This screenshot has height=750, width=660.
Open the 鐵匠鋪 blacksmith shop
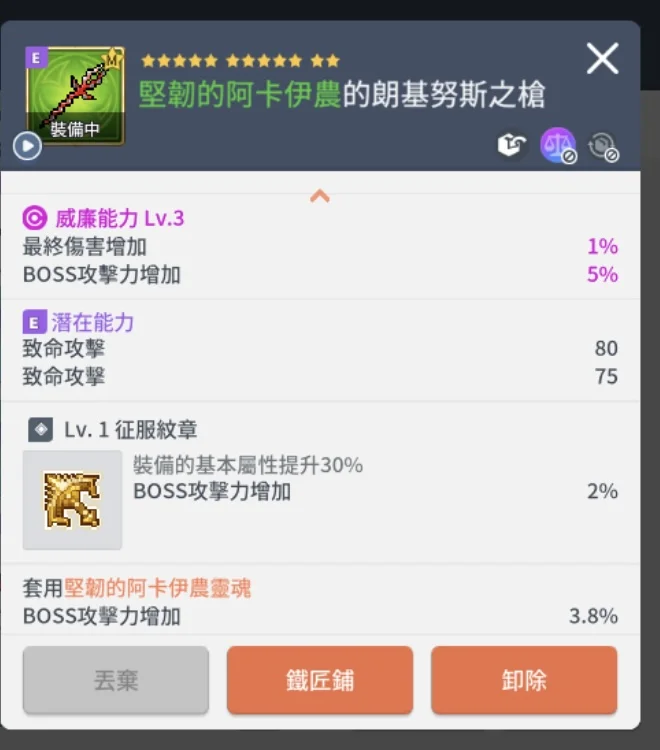pyautogui.click(x=320, y=680)
